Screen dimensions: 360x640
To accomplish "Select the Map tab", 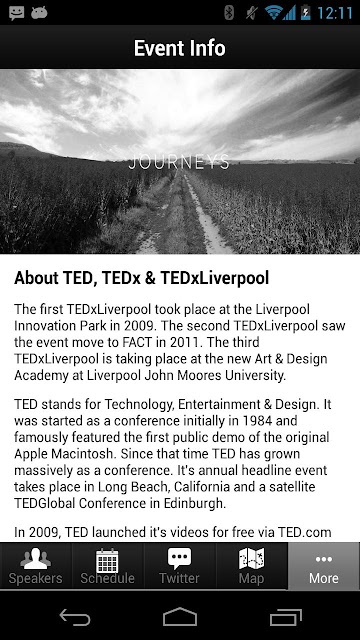I will click(x=252, y=566).
